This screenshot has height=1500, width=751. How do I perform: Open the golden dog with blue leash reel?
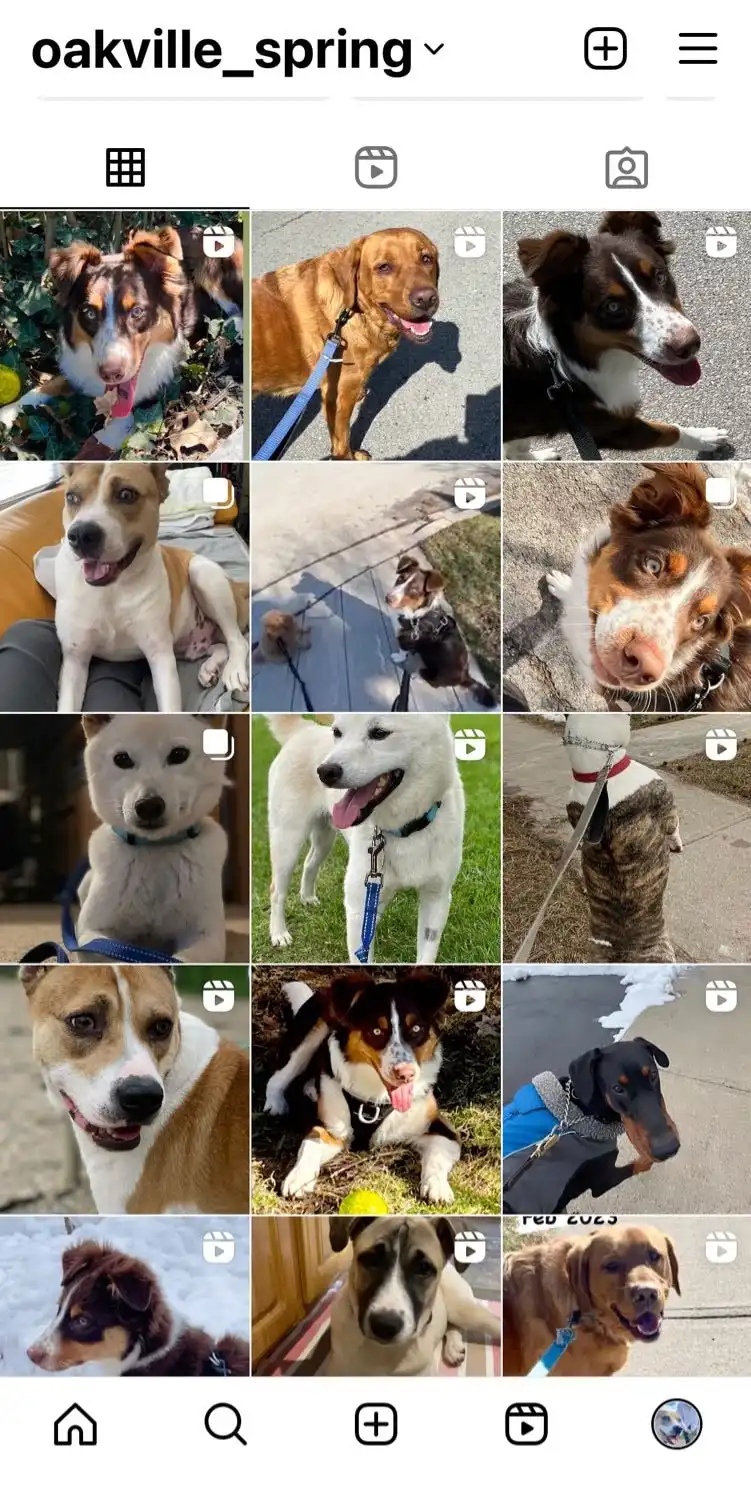(x=376, y=335)
